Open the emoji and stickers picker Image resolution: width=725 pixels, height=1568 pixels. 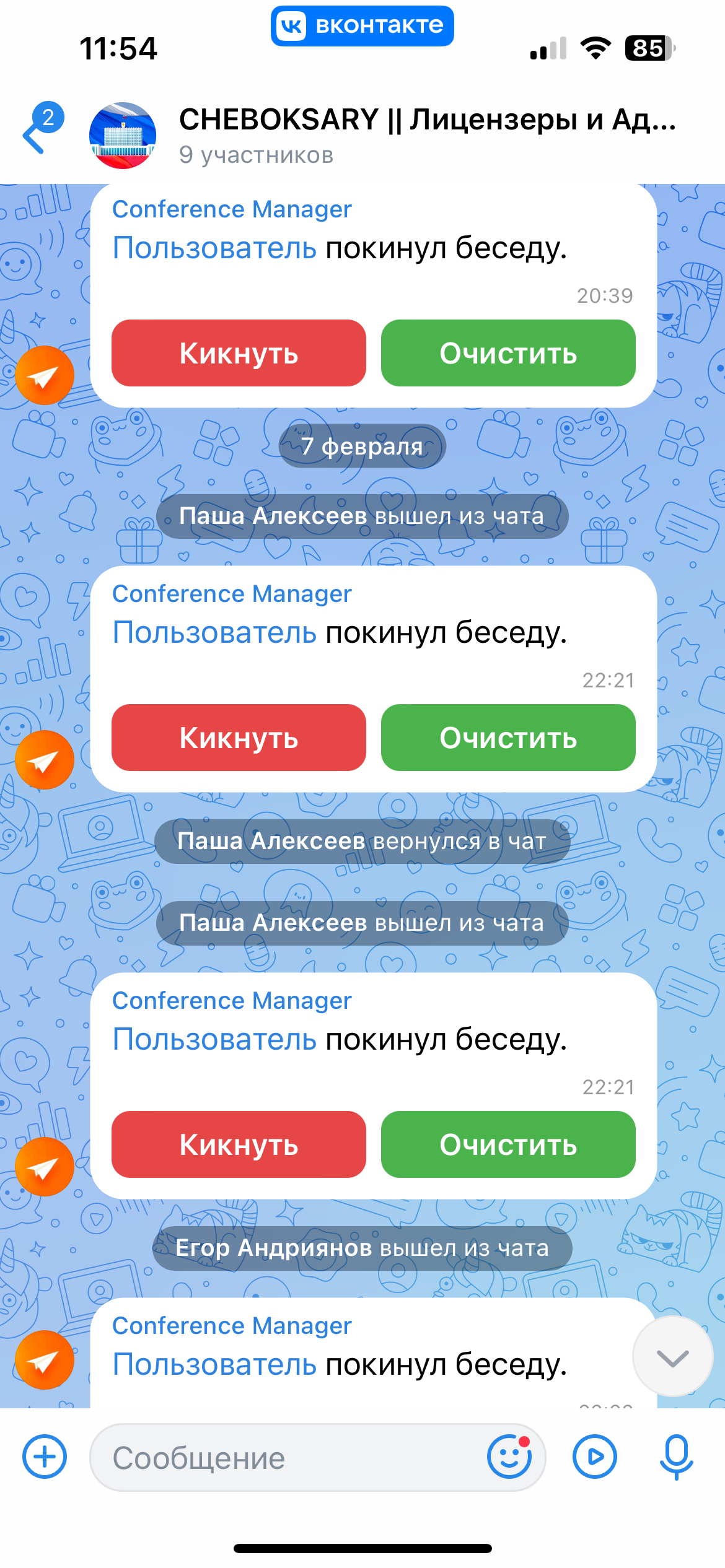point(509,1457)
